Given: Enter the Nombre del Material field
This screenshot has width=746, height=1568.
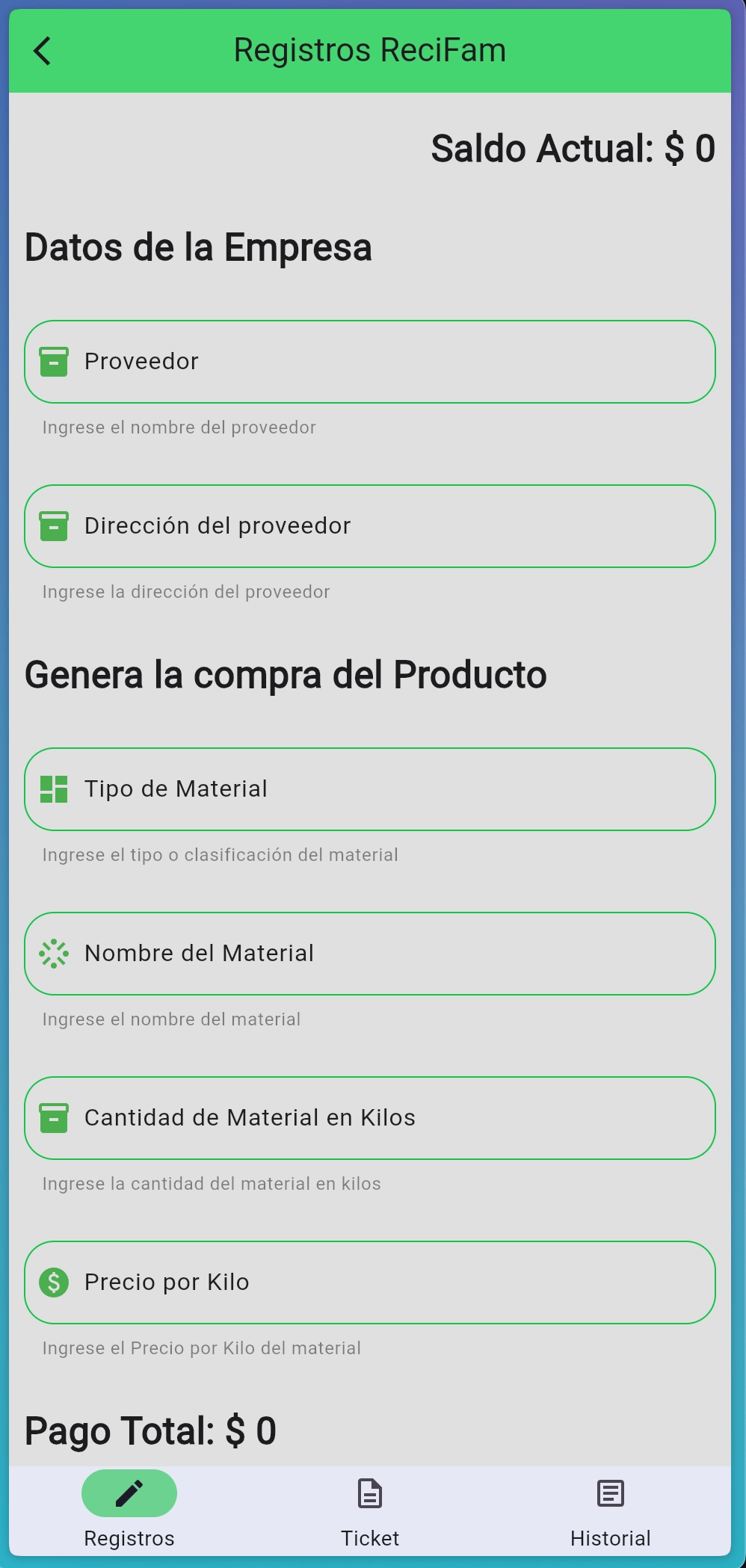Looking at the screenshot, I should [370, 954].
